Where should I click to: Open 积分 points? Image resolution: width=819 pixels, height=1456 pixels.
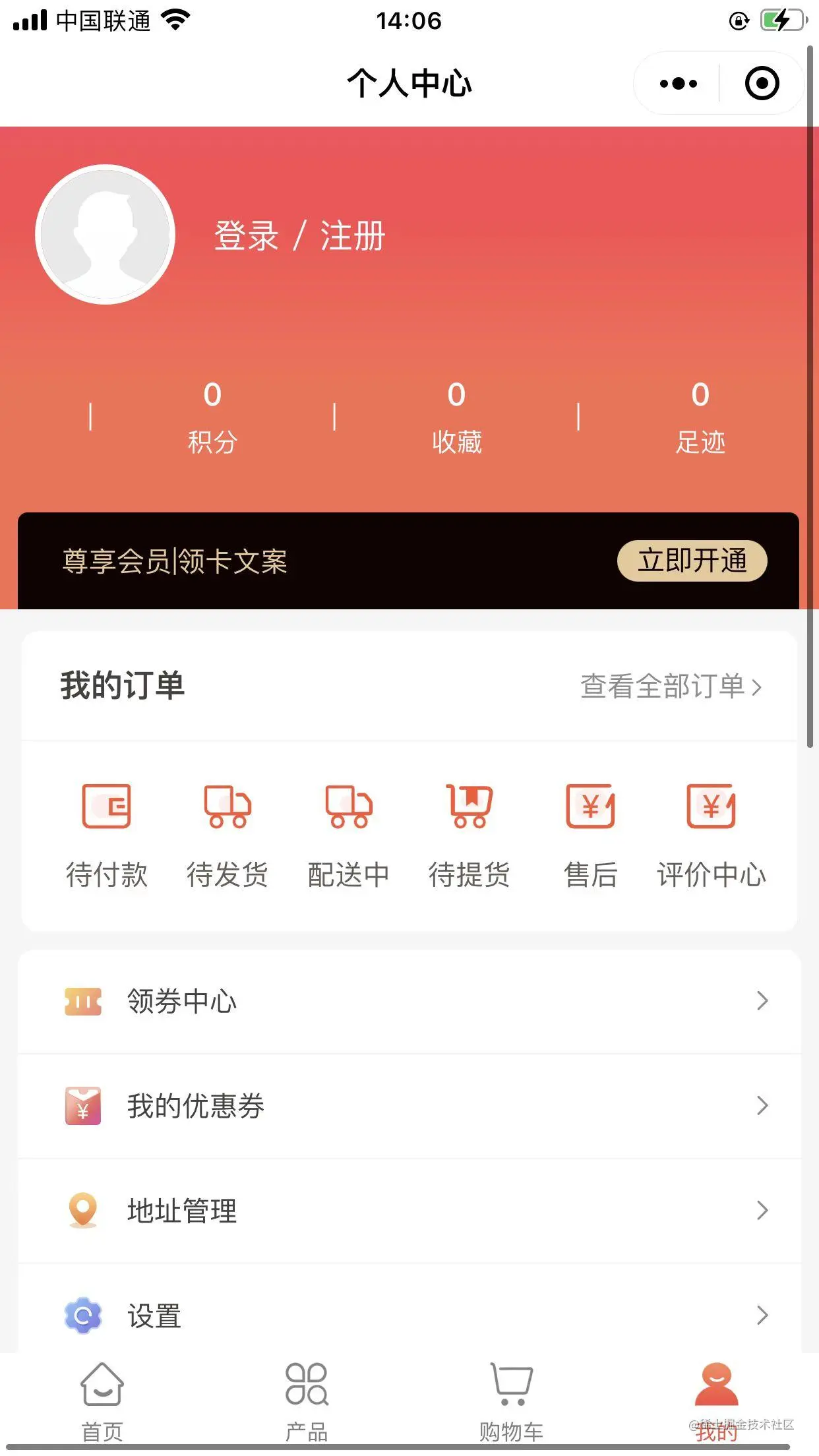coord(212,417)
